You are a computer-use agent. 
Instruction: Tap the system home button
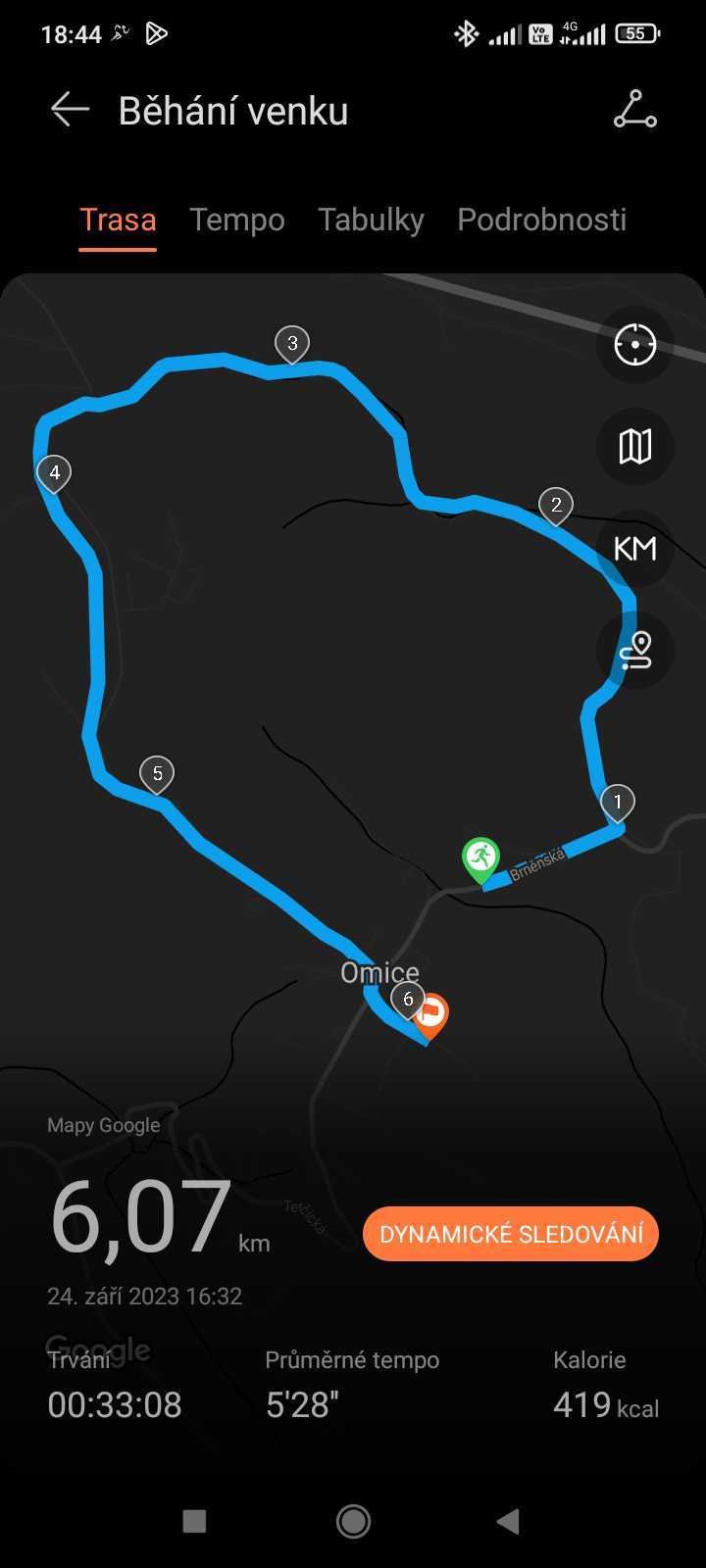tap(353, 1521)
